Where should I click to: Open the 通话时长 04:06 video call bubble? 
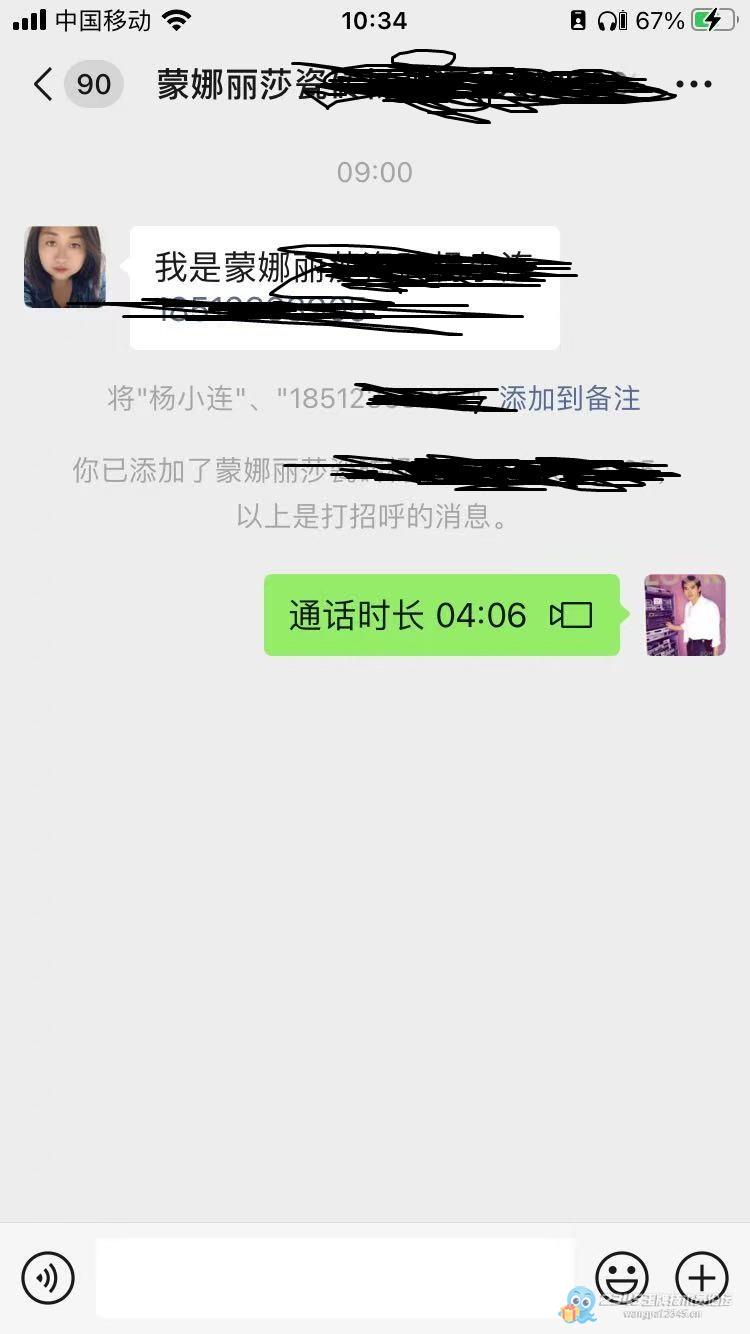[x=441, y=615]
